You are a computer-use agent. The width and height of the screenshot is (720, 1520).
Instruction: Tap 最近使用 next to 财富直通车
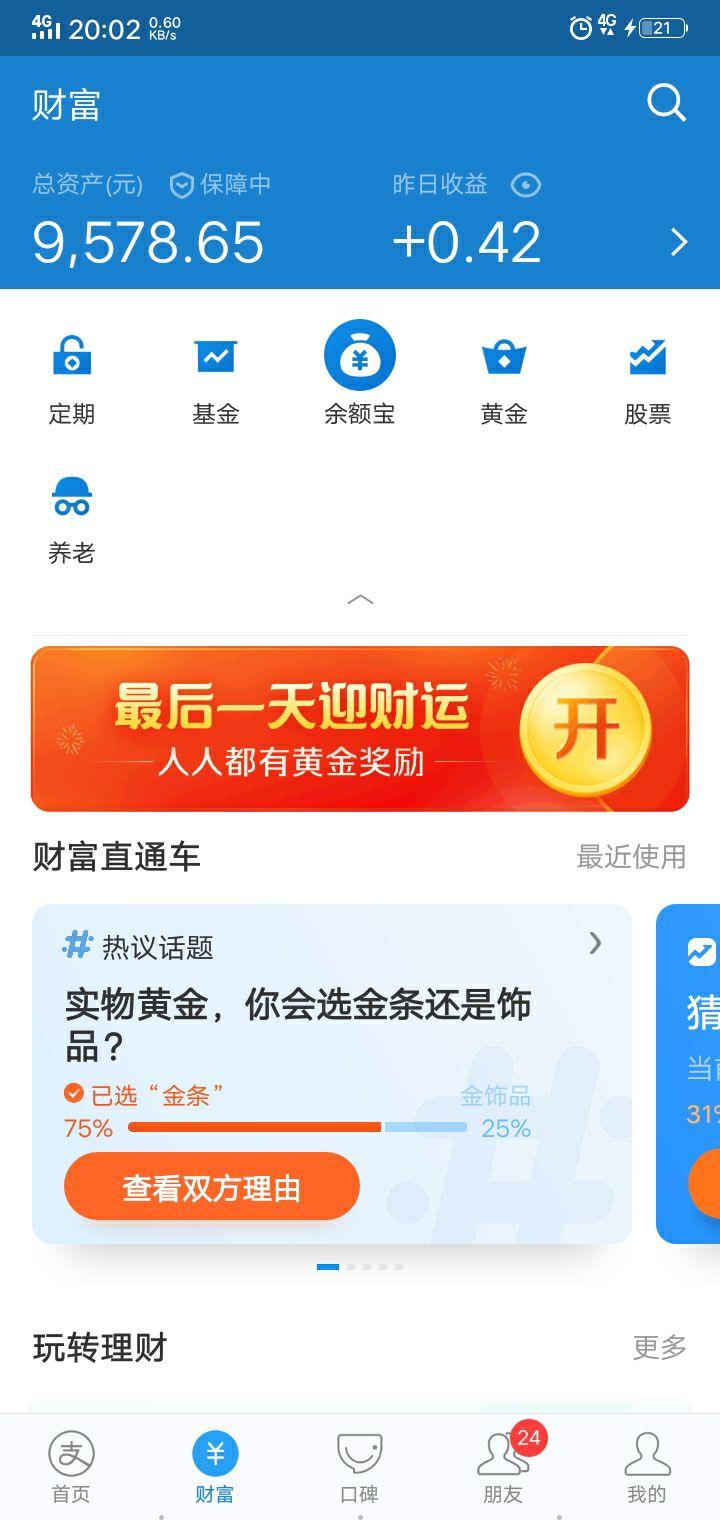tap(631, 857)
